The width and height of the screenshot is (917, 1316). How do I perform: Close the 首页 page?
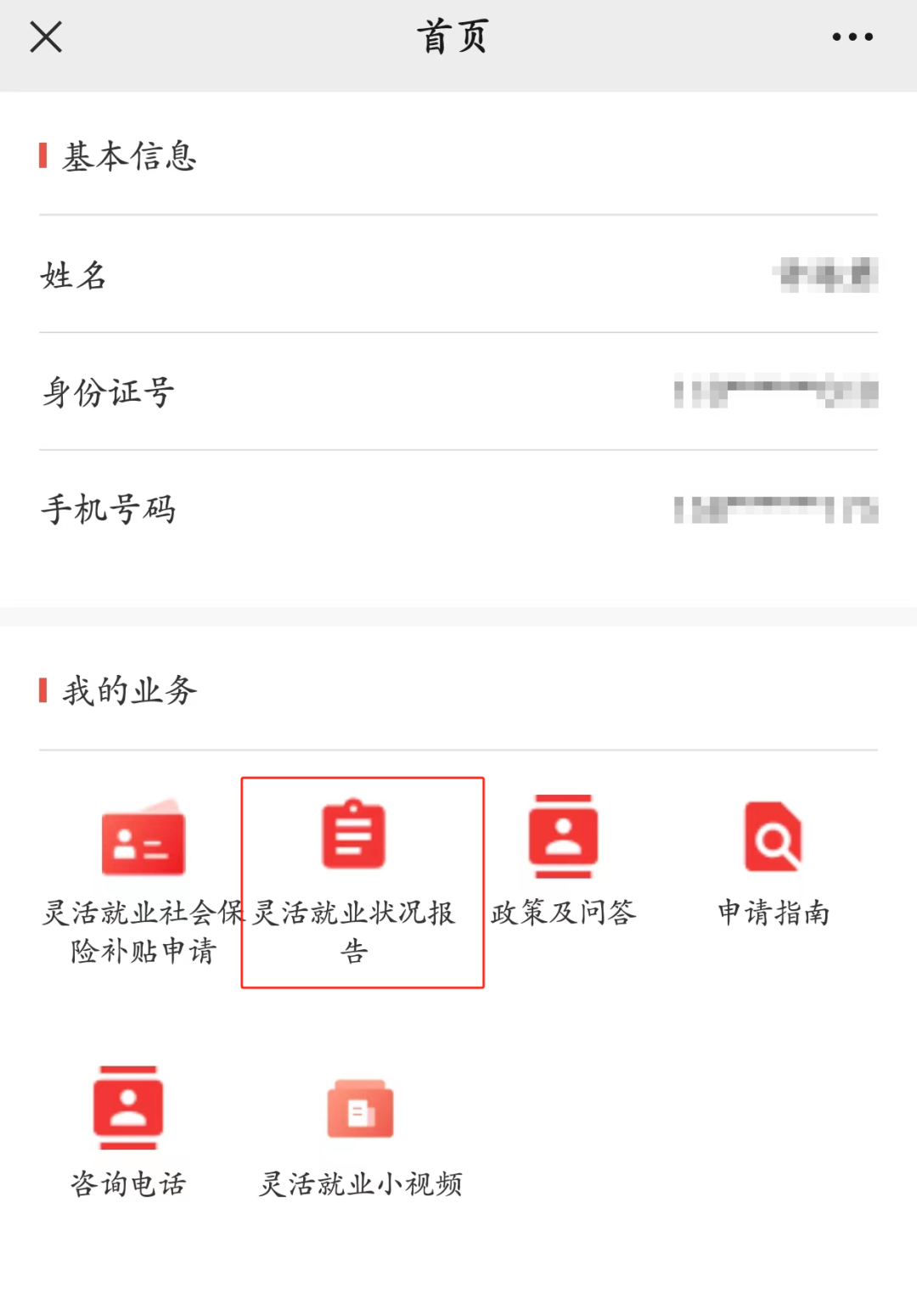point(46,37)
